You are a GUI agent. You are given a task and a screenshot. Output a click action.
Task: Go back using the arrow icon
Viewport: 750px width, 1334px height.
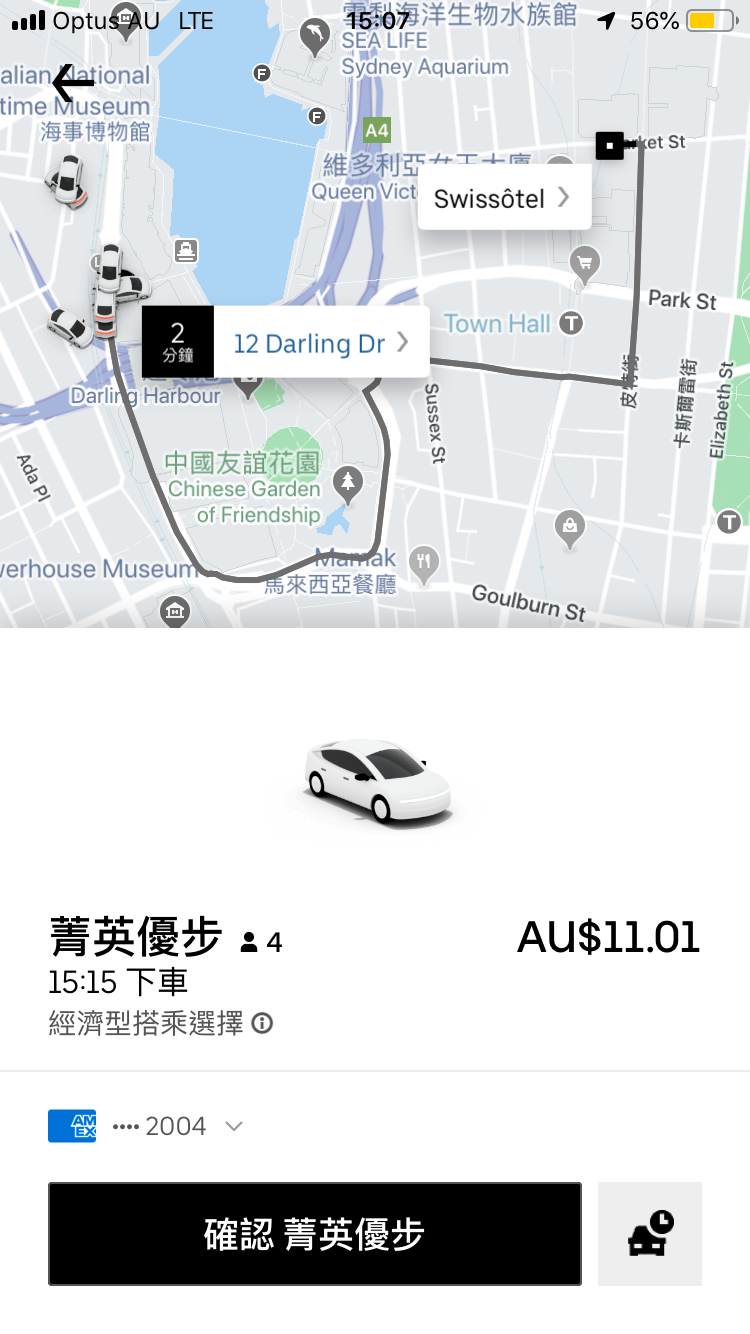[x=73, y=83]
